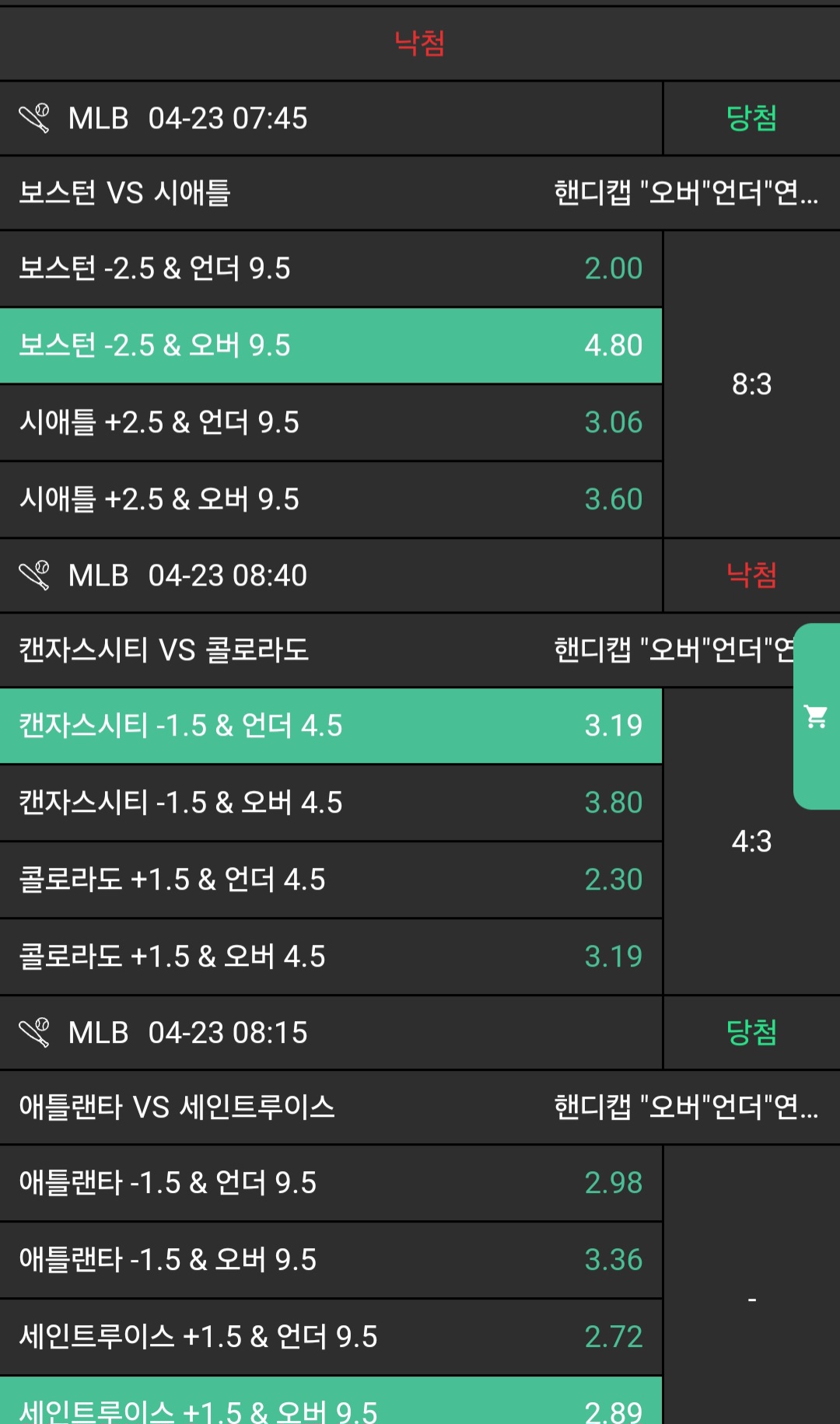840x1424 pixels.
Task: Pick 콜로라도 +1.5 & 언더 4.5
Action: tap(331, 880)
